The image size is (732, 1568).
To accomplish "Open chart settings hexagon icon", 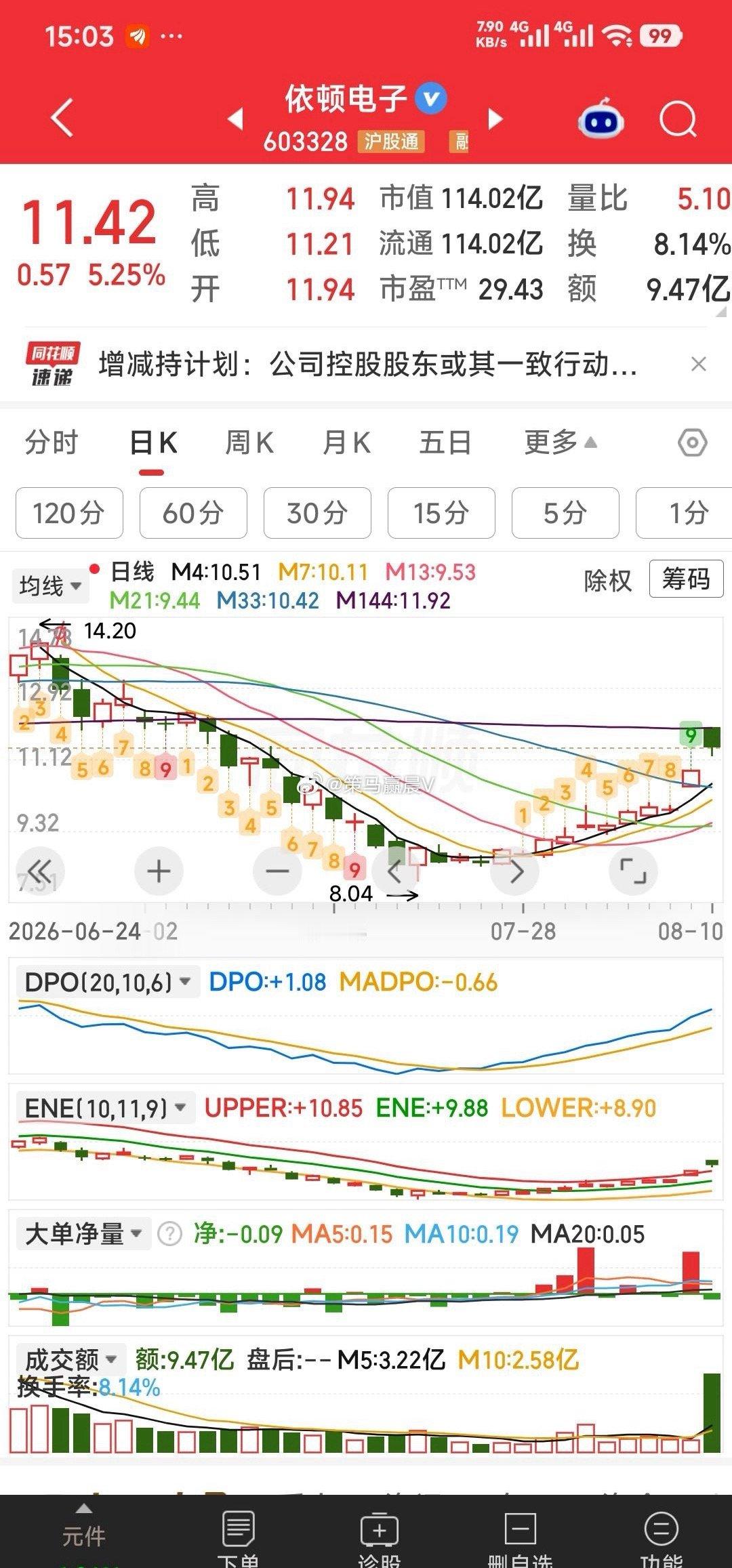I will point(693,443).
